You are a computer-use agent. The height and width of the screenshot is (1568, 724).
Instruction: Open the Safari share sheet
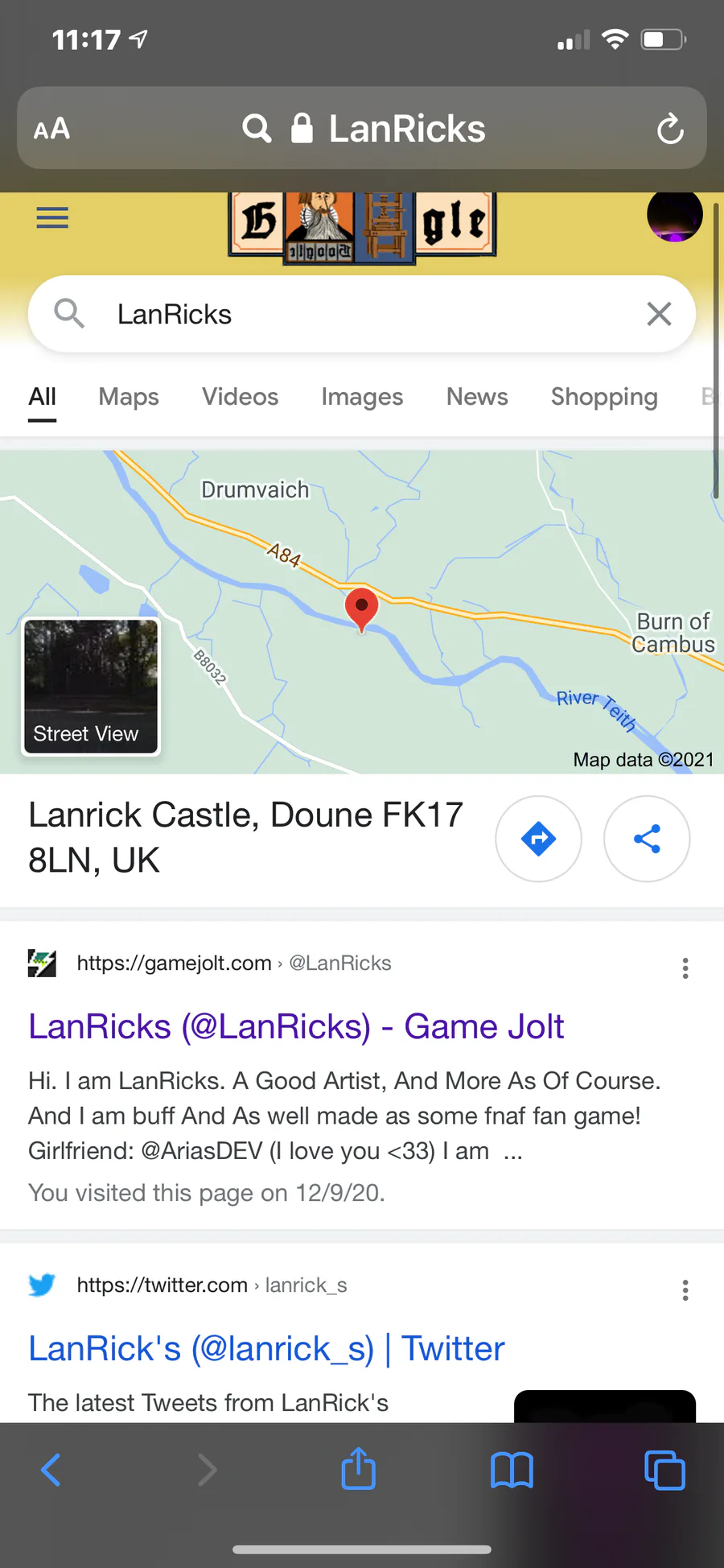[359, 1469]
